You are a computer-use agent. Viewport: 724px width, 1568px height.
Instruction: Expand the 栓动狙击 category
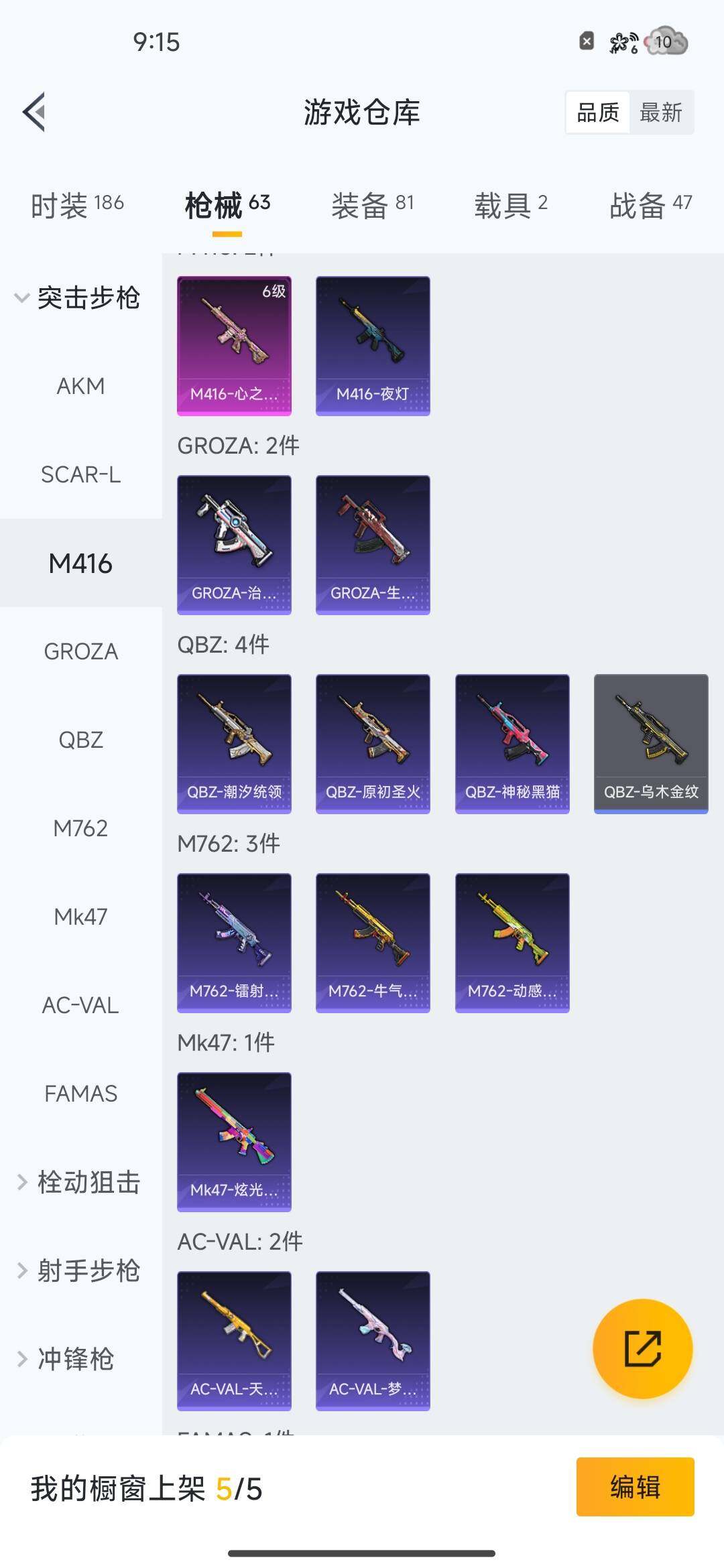[77, 1182]
